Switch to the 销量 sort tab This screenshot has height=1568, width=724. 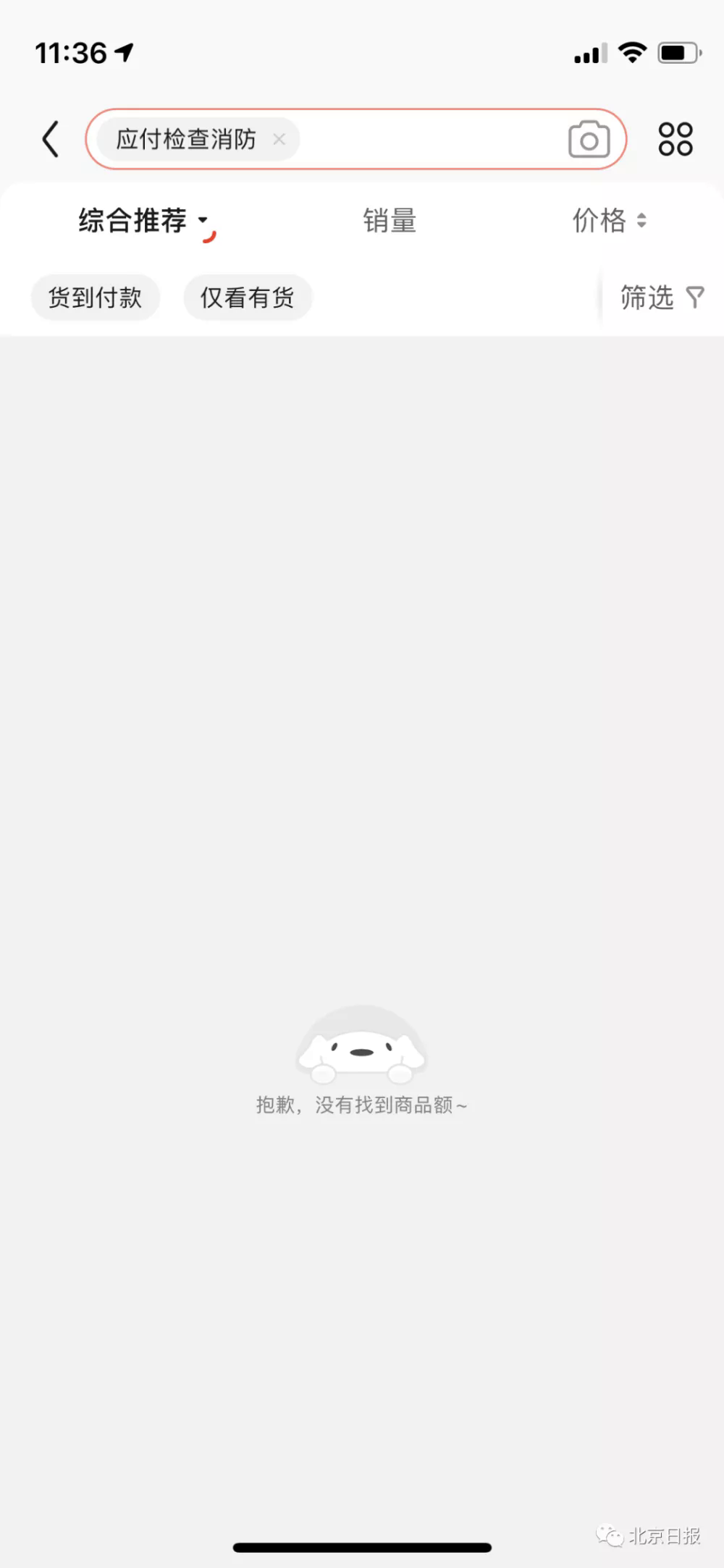coord(389,221)
